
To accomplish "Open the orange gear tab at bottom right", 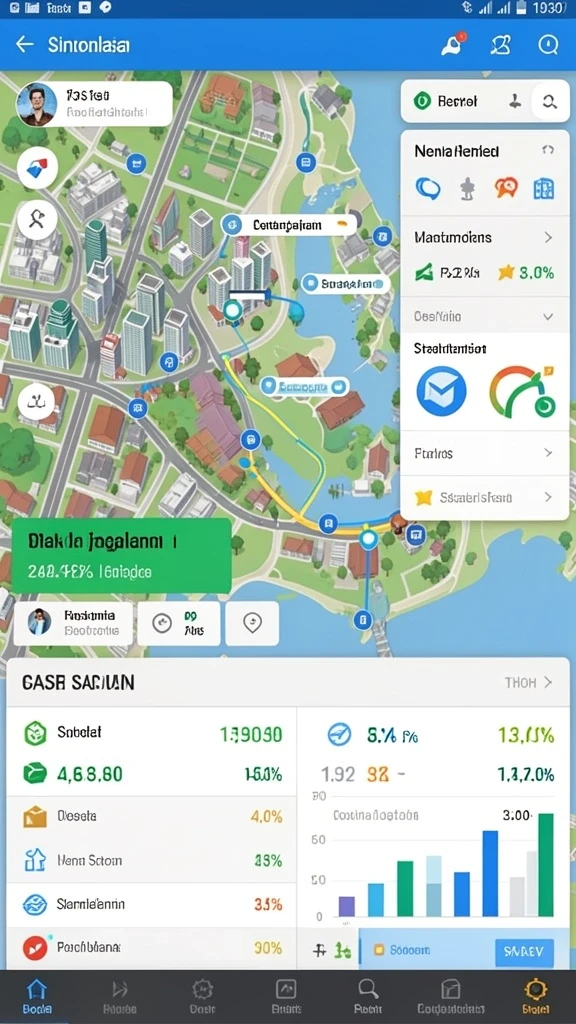I will [536, 997].
